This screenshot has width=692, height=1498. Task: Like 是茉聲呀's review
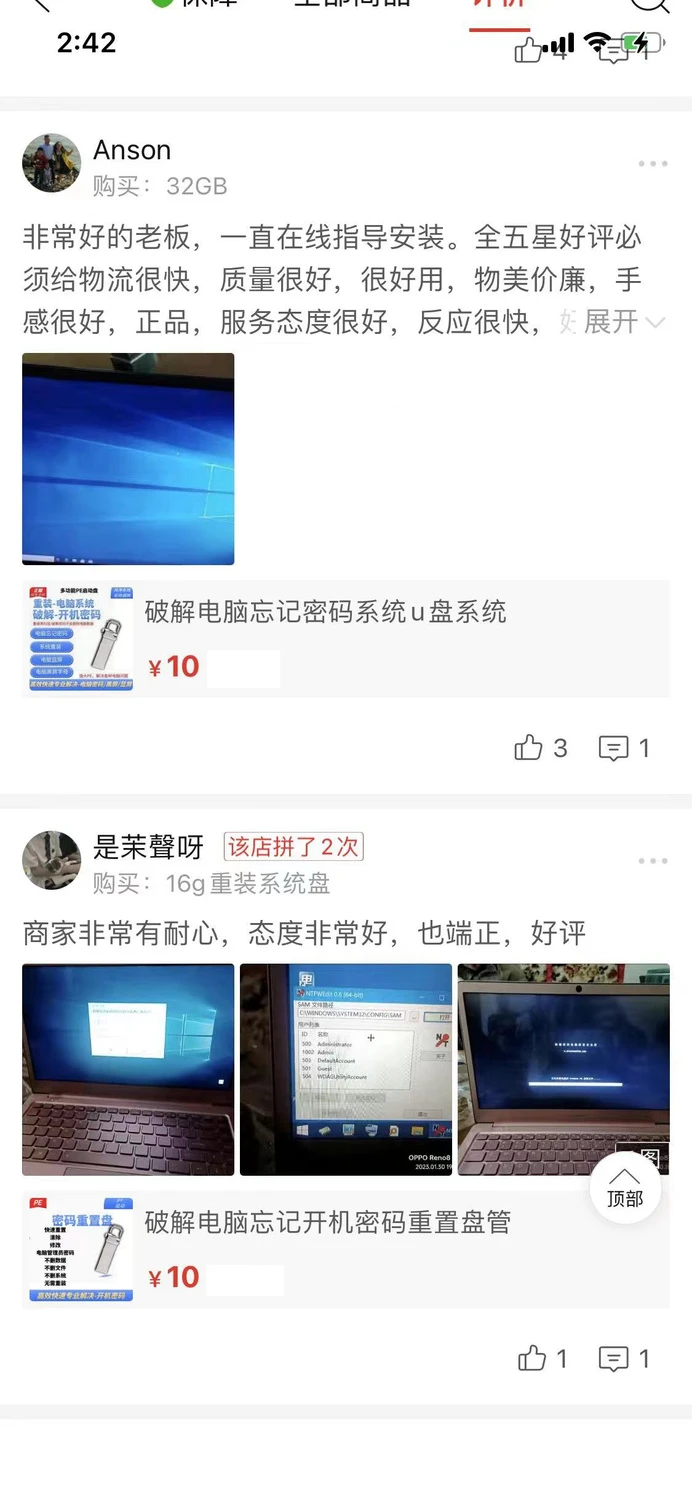[x=542, y=1358]
